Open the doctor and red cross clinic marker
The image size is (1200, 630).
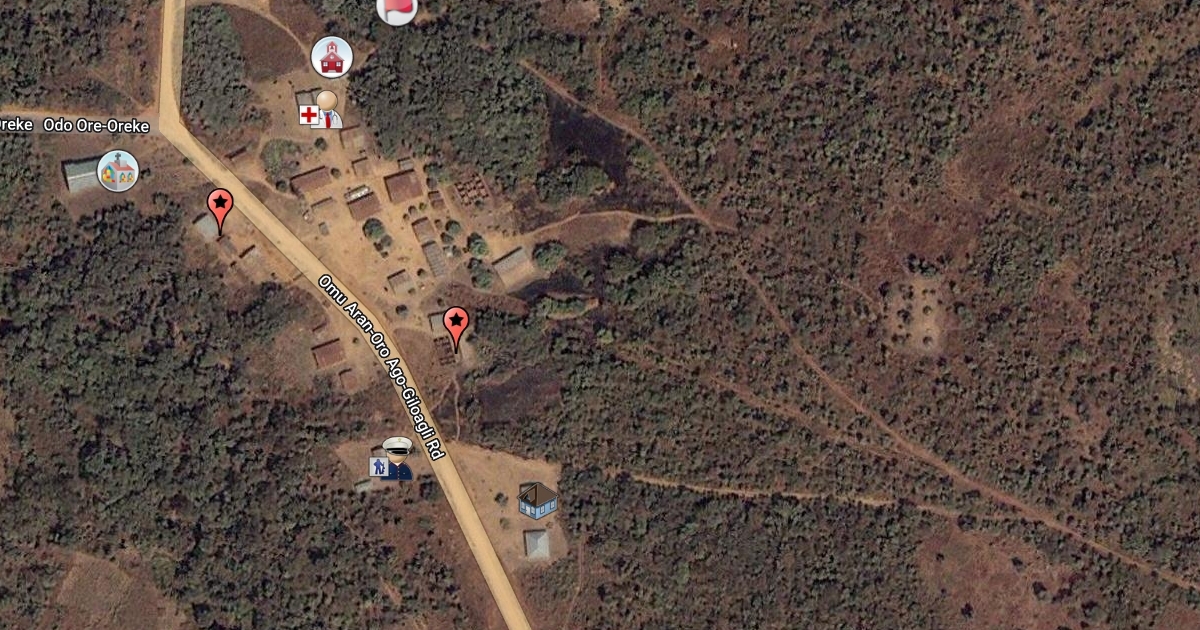tap(321, 110)
